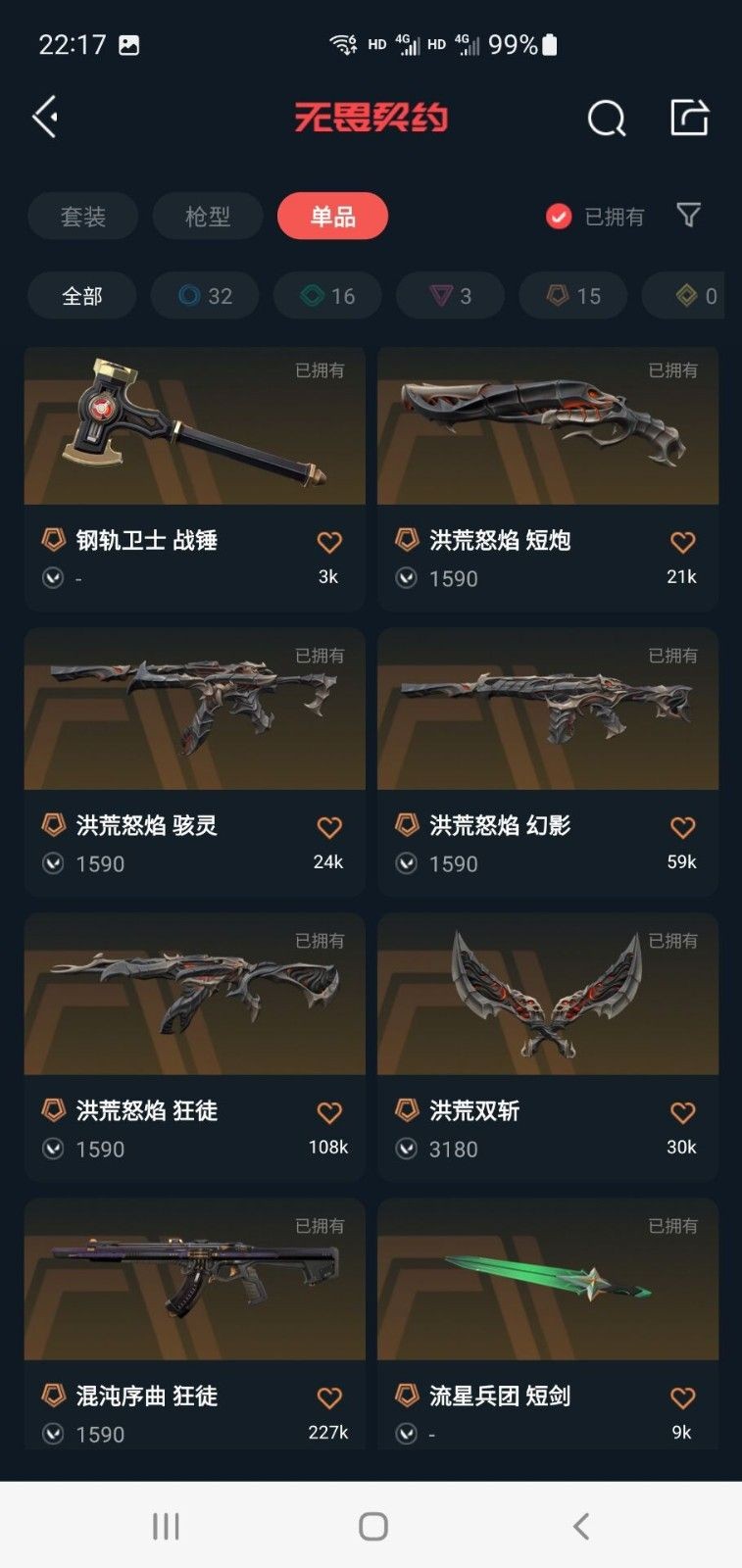Open the search icon
Image resolution: width=742 pixels, height=1568 pixels.
(x=606, y=119)
